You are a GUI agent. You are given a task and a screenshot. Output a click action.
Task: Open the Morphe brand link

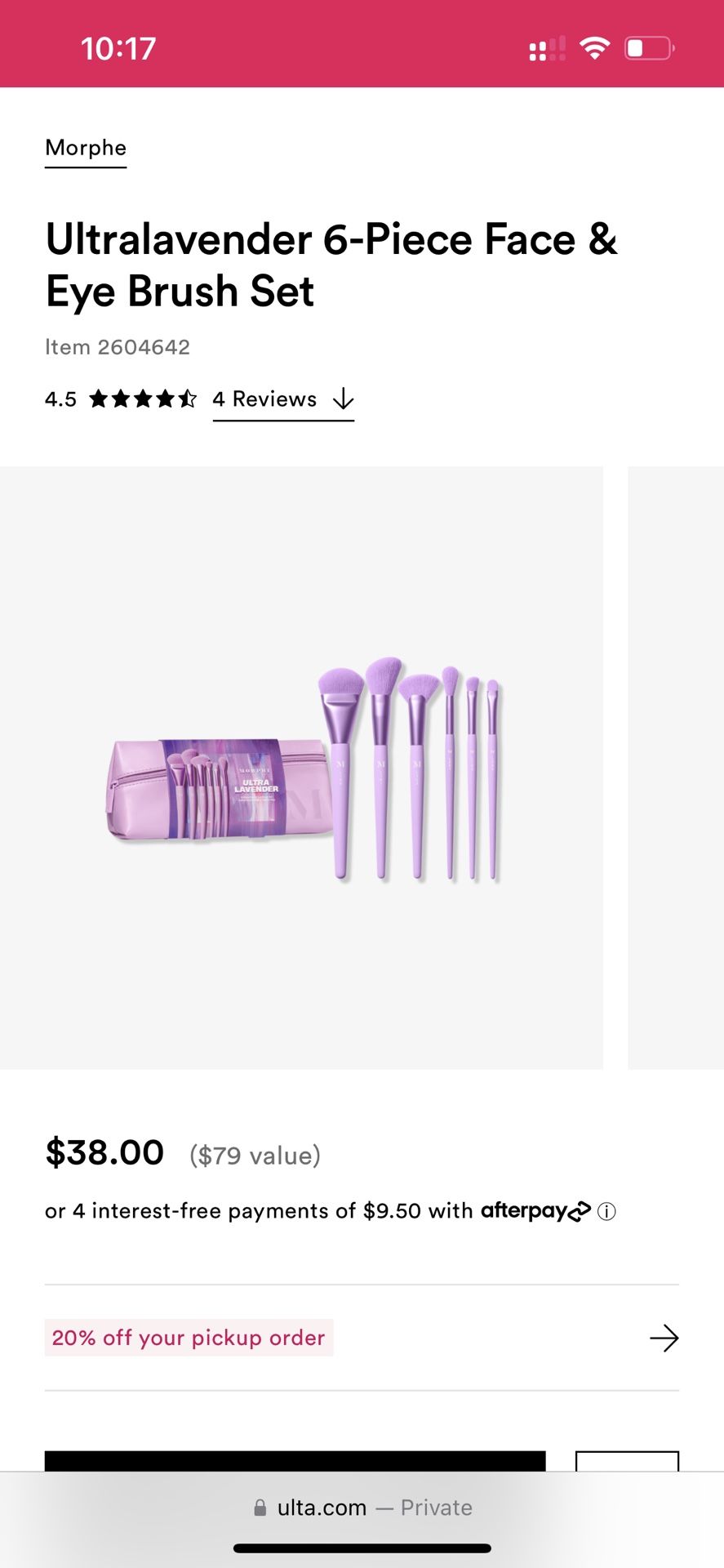click(86, 148)
